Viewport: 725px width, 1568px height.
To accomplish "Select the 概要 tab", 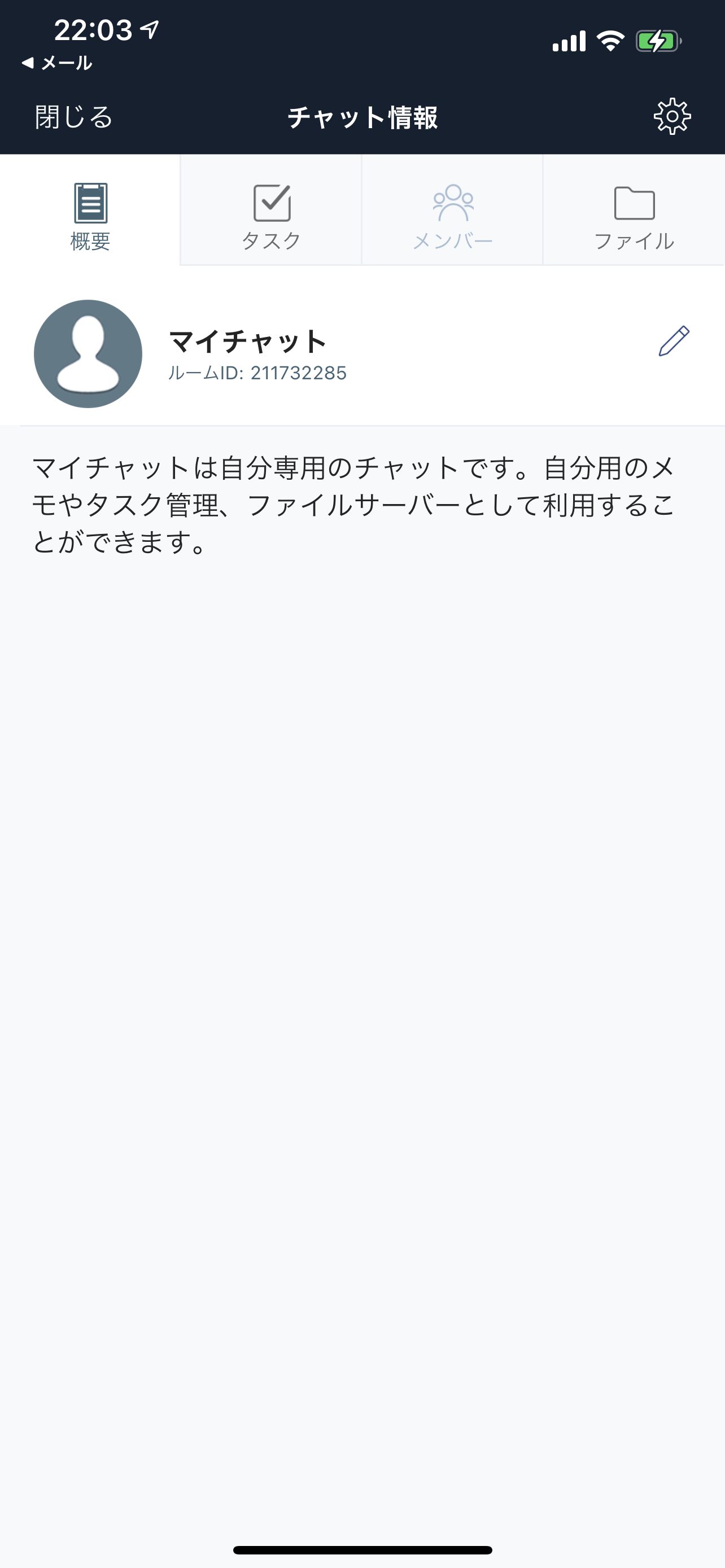I will tap(90, 211).
